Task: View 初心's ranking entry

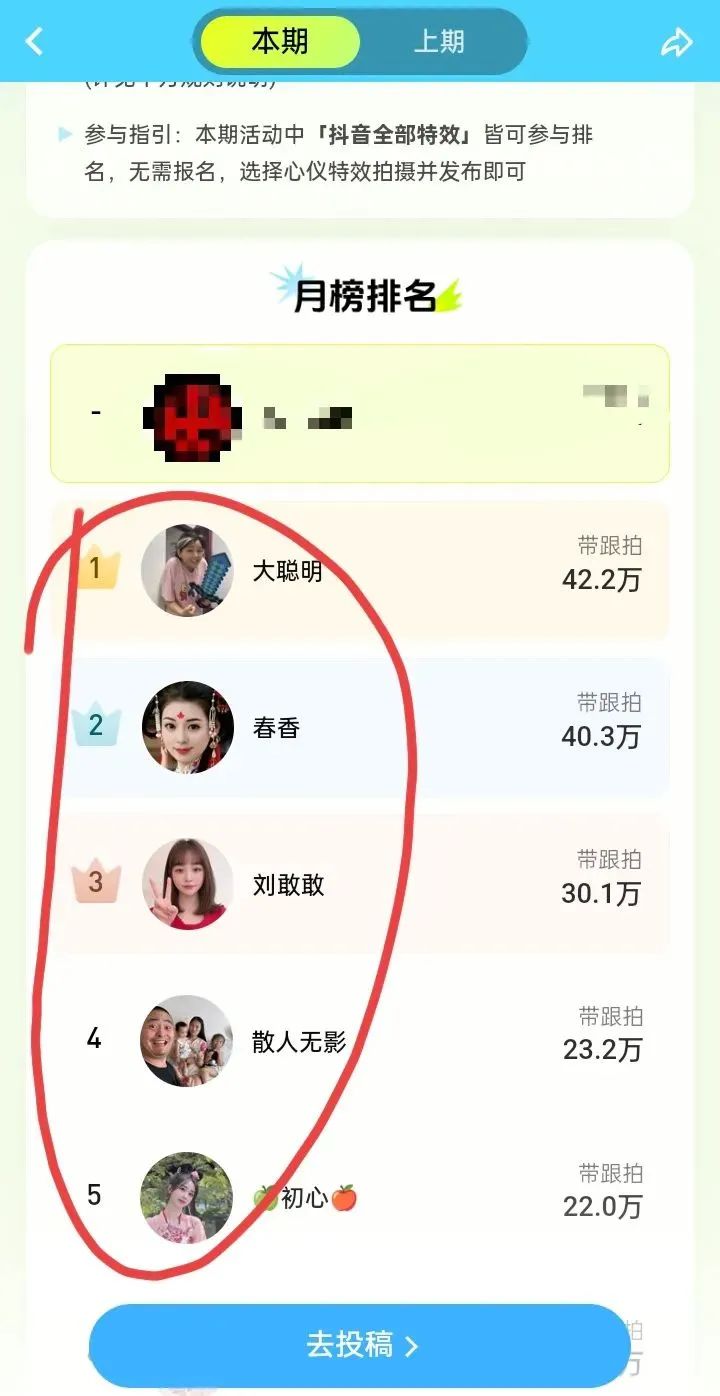Action: pyautogui.click(x=360, y=1198)
